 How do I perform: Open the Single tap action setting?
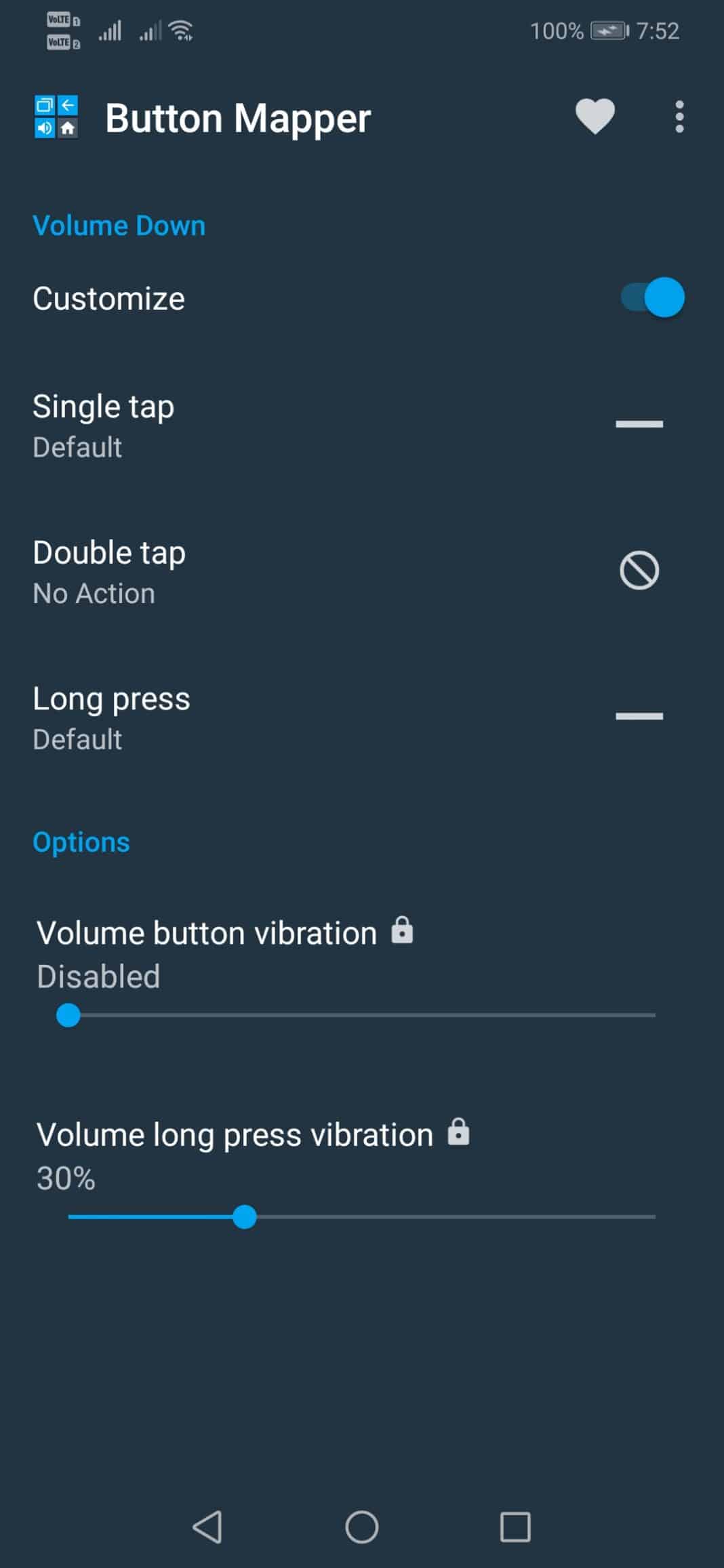pyautogui.click(x=362, y=426)
